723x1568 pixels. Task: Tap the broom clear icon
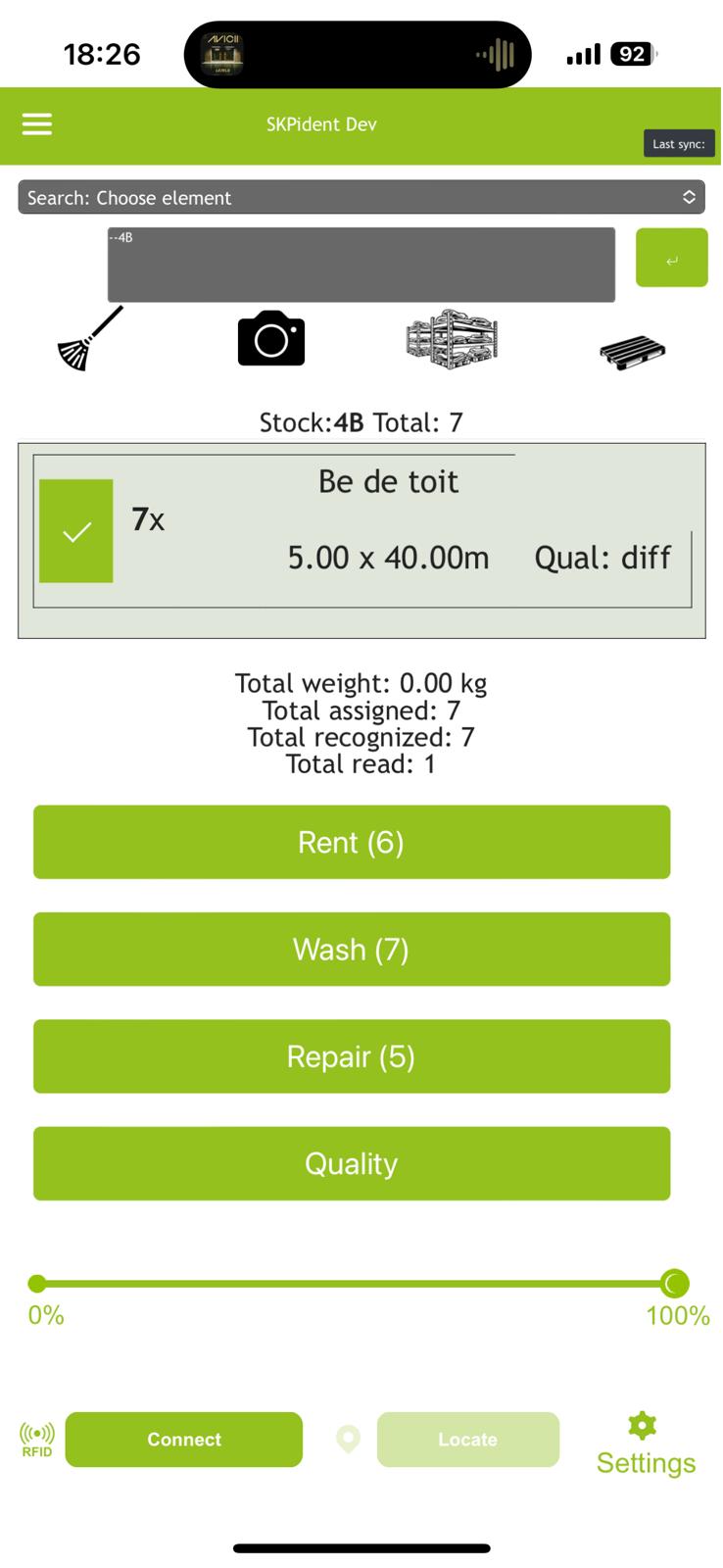click(90, 339)
